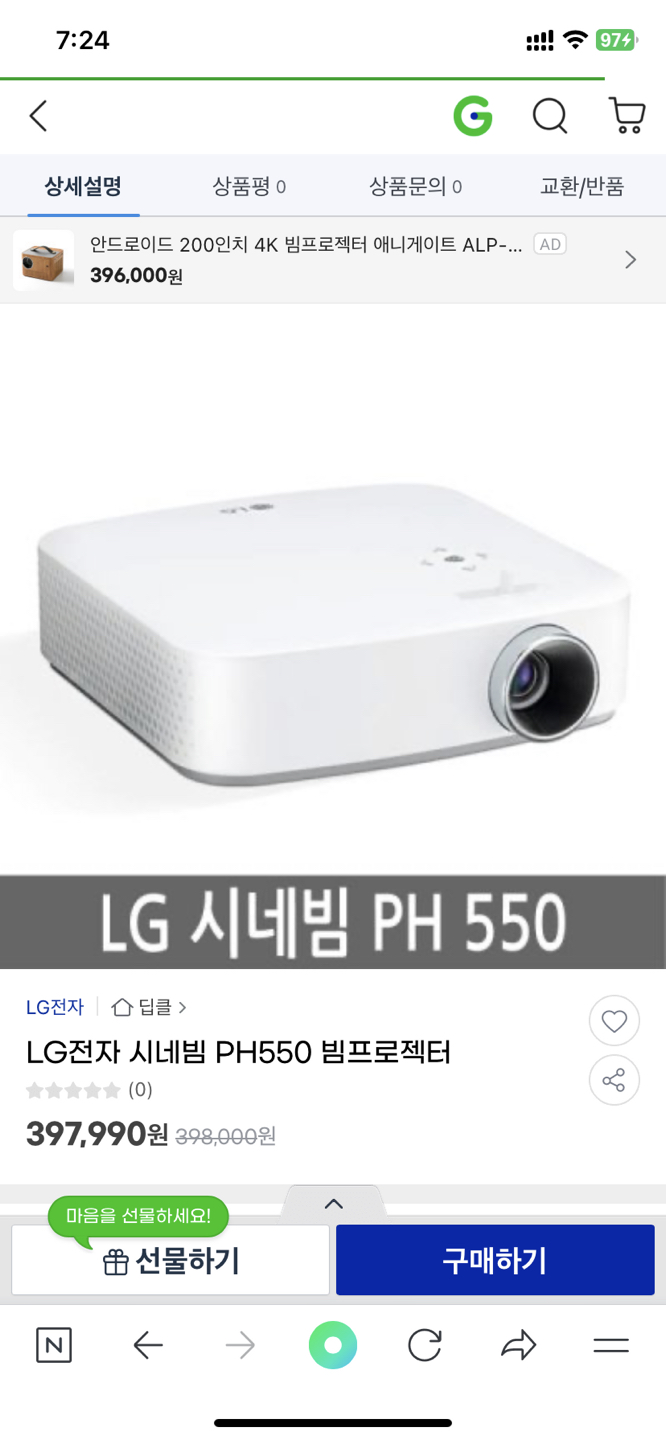Switch to the 교환/반품 tab
Screen dimensions: 666x1440
coord(582,186)
